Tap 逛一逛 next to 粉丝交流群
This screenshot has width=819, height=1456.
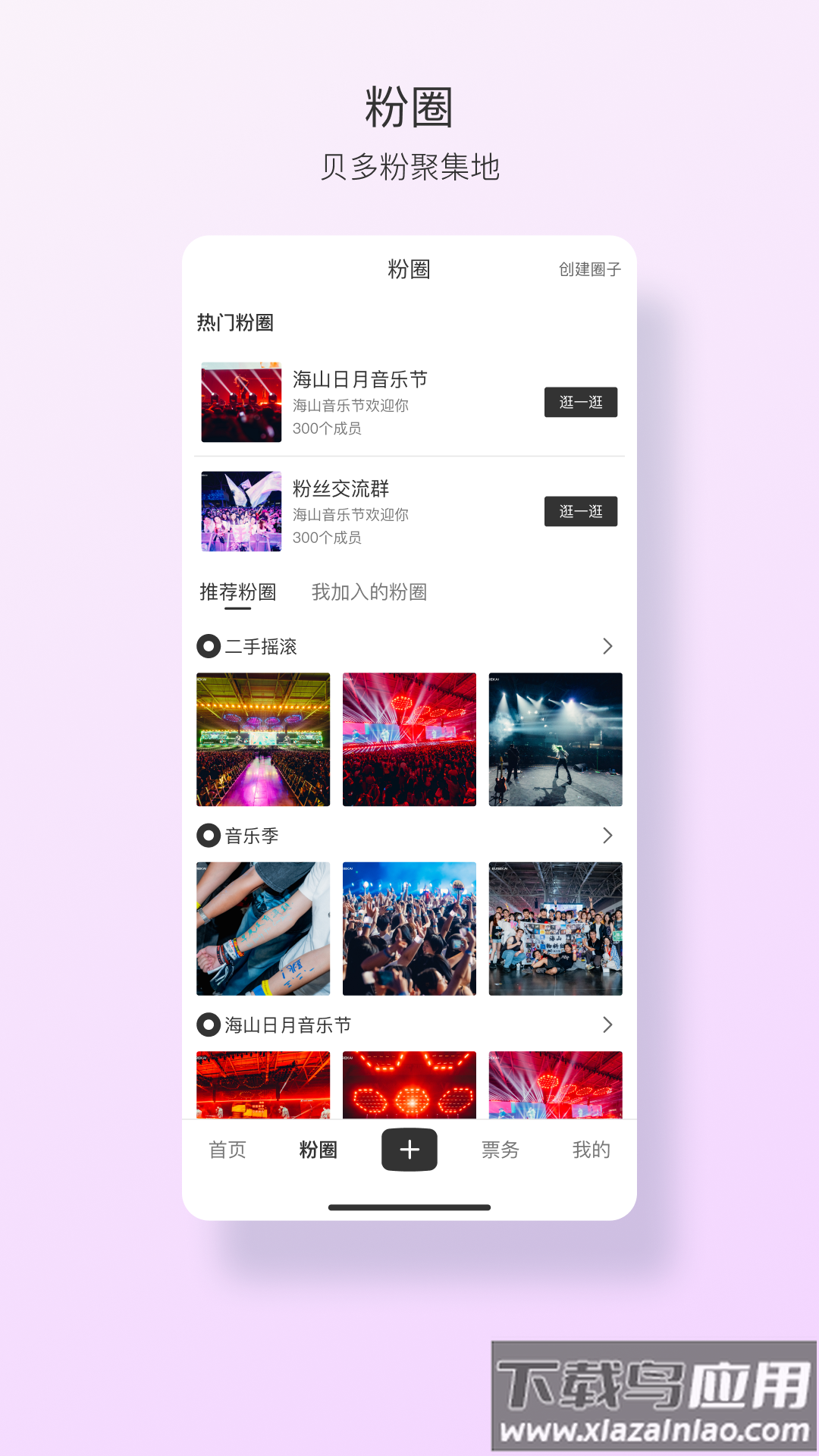tap(581, 511)
